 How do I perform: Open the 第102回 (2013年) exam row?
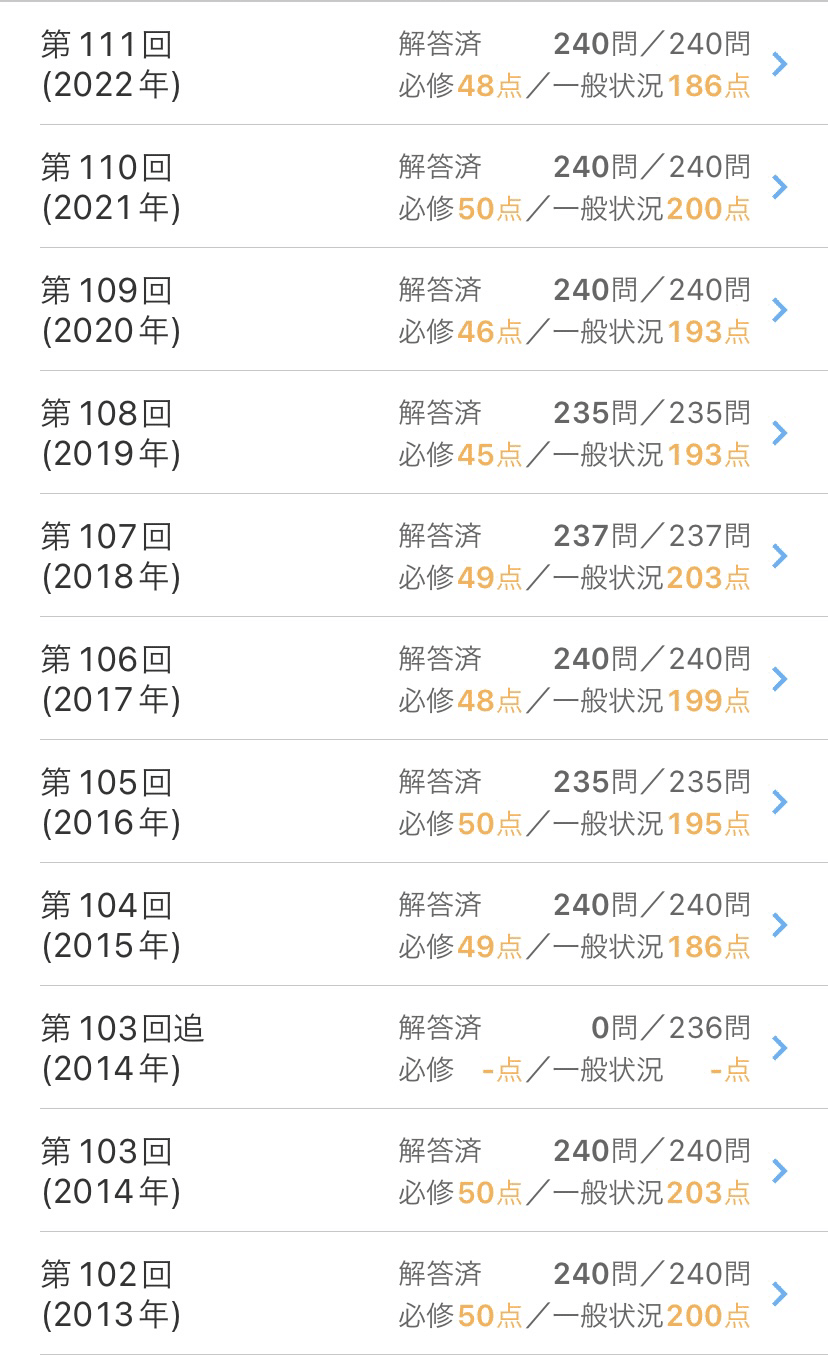(414, 1294)
